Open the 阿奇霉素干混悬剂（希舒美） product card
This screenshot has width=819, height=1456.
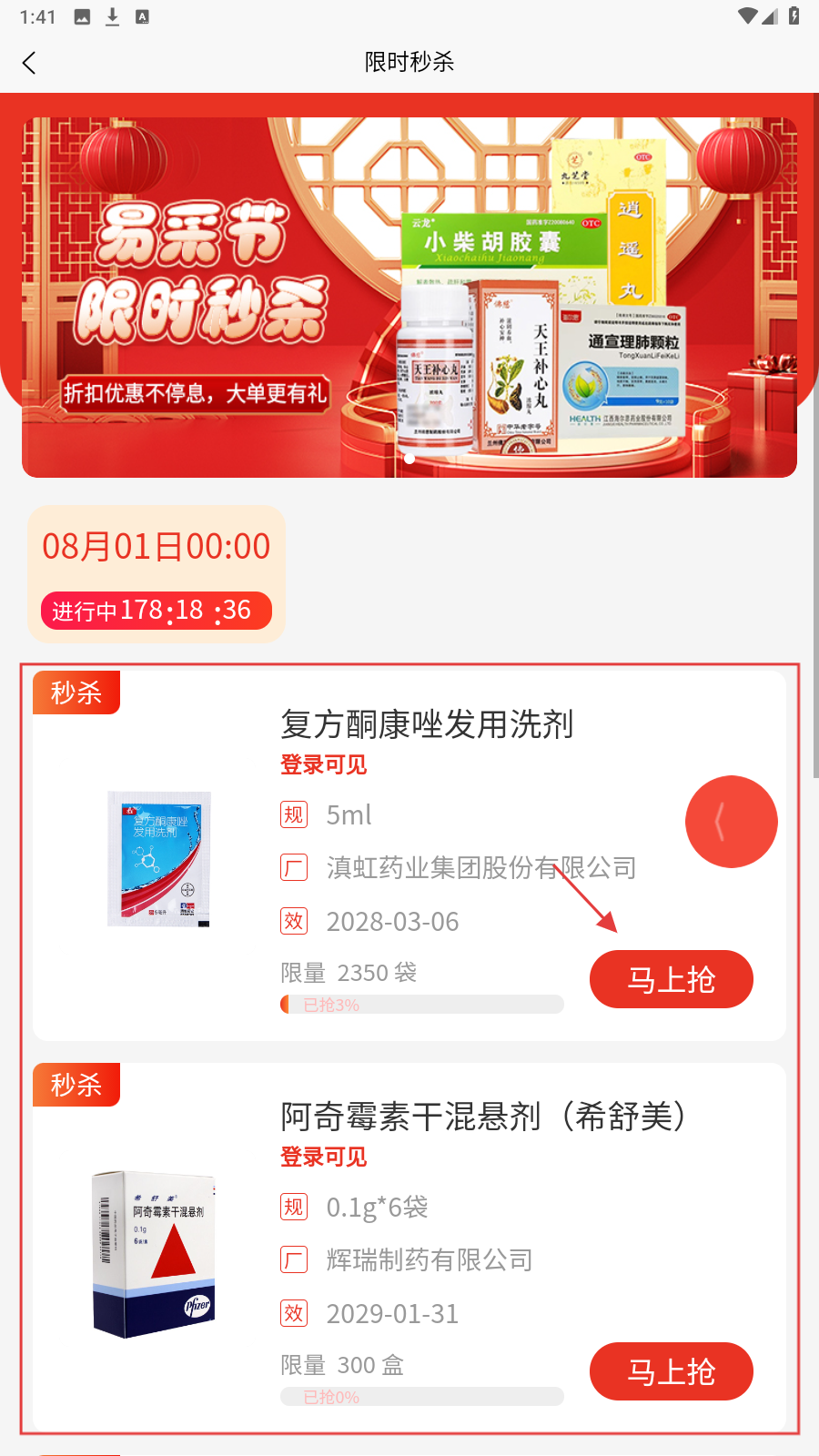pos(482,1117)
